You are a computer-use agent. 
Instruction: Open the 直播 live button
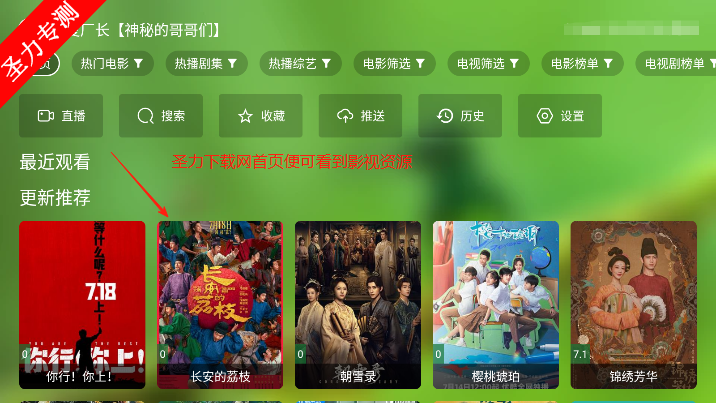pyautogui.click(x=61, y=116)
